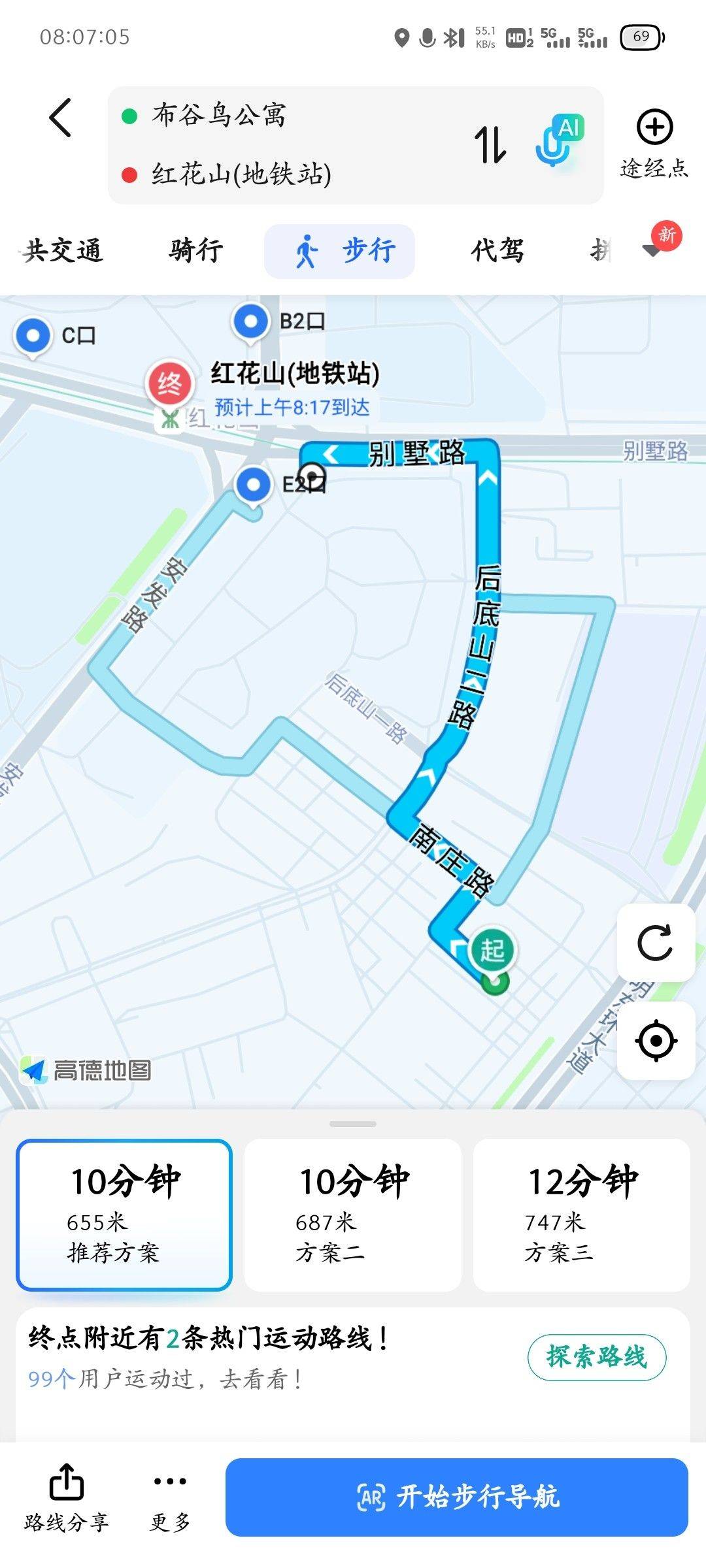706x1568 pixels.
Task: Swap start and destination points
Action: 490,144
